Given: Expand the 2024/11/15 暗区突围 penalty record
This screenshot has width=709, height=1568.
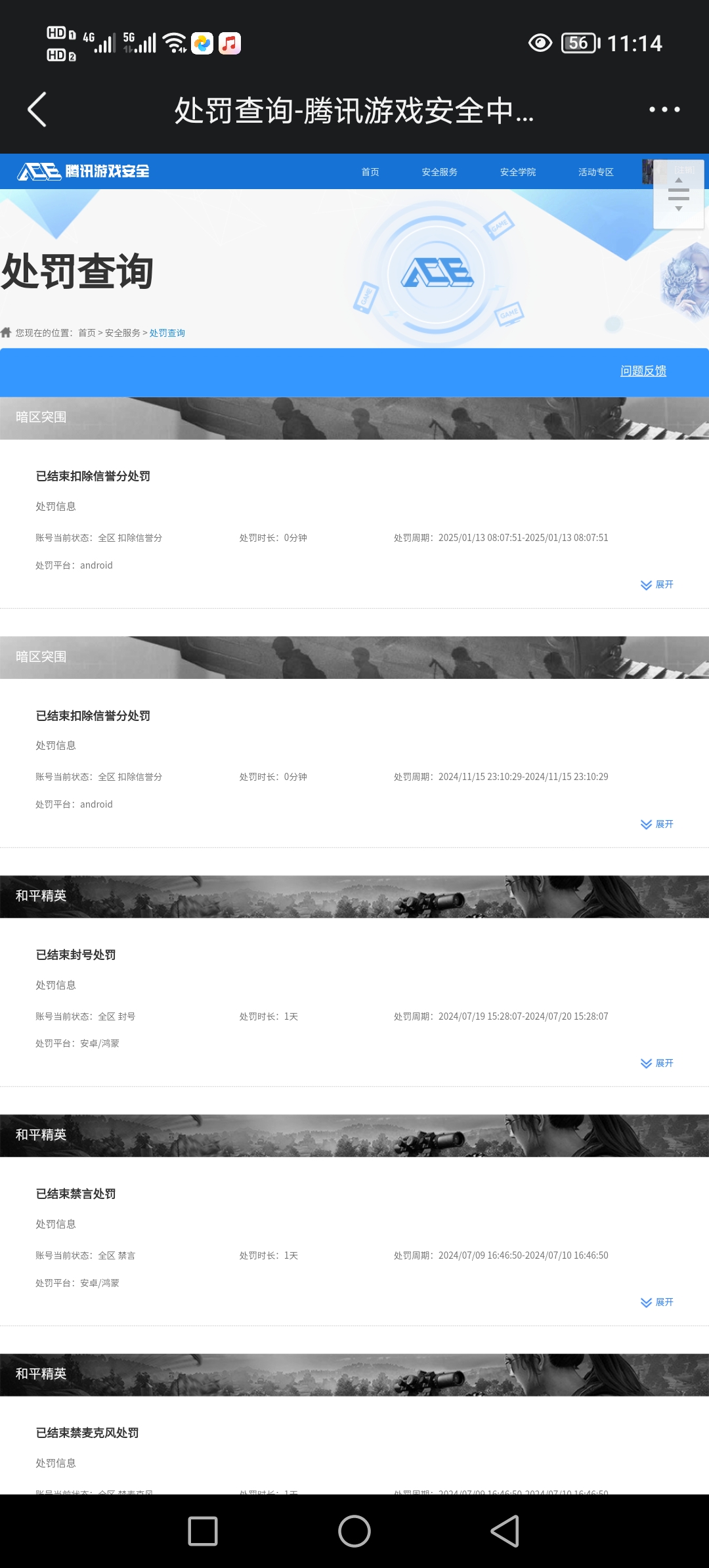Looking at the screenshot, I should [x=657, y=824].
